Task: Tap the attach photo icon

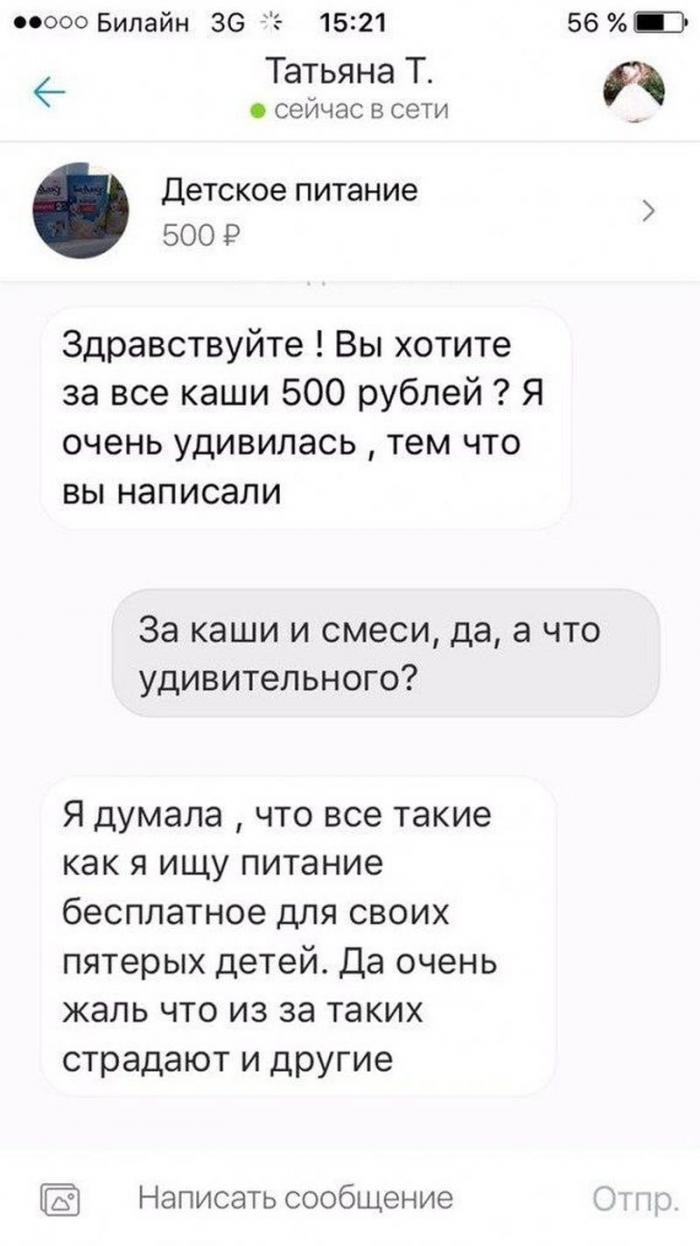Action: point(52,1198)
